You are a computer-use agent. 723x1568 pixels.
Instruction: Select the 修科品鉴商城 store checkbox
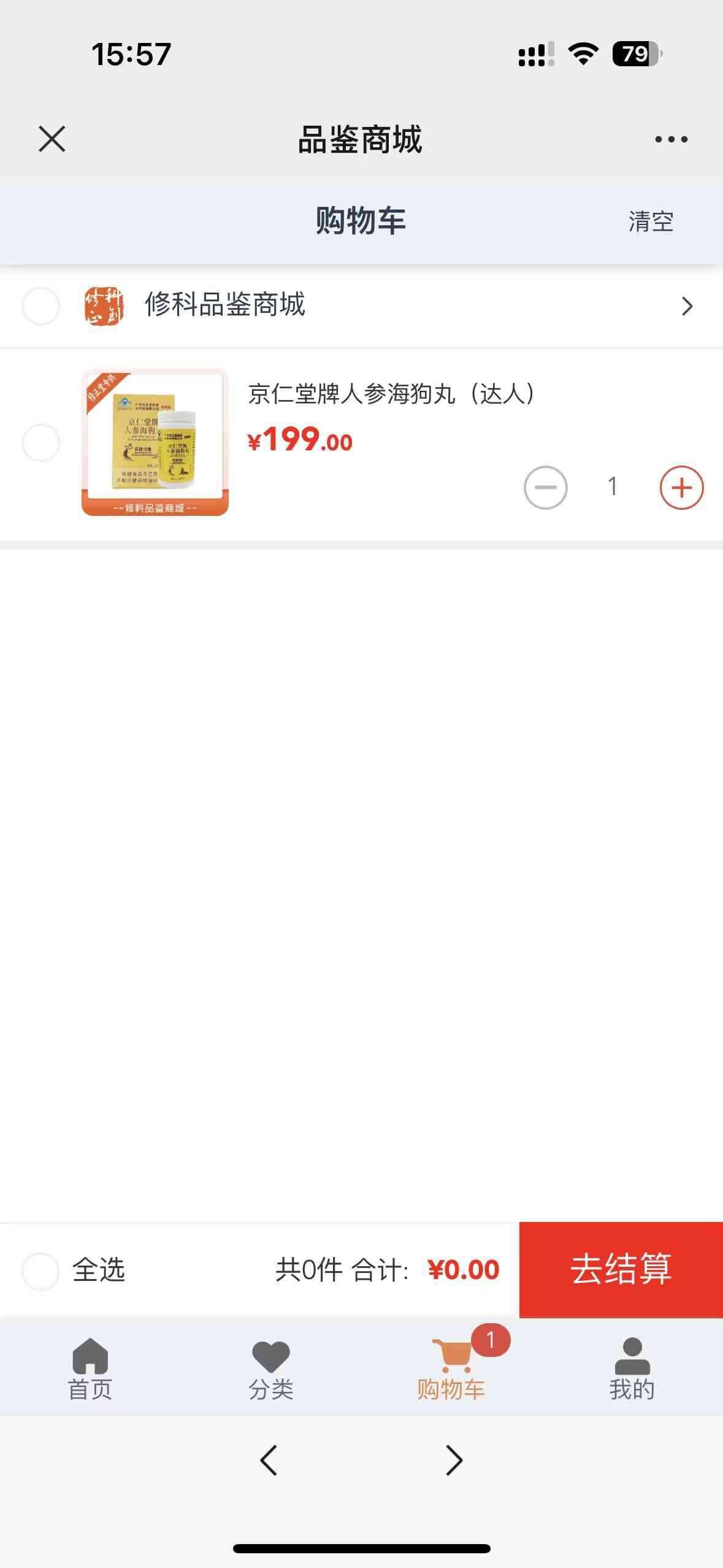pos(40,306)
